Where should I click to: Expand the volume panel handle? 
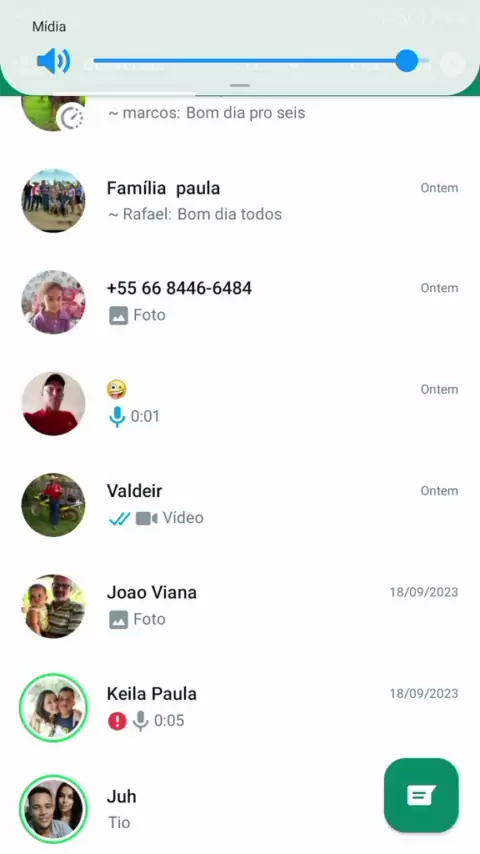click(x=240, y=86)
